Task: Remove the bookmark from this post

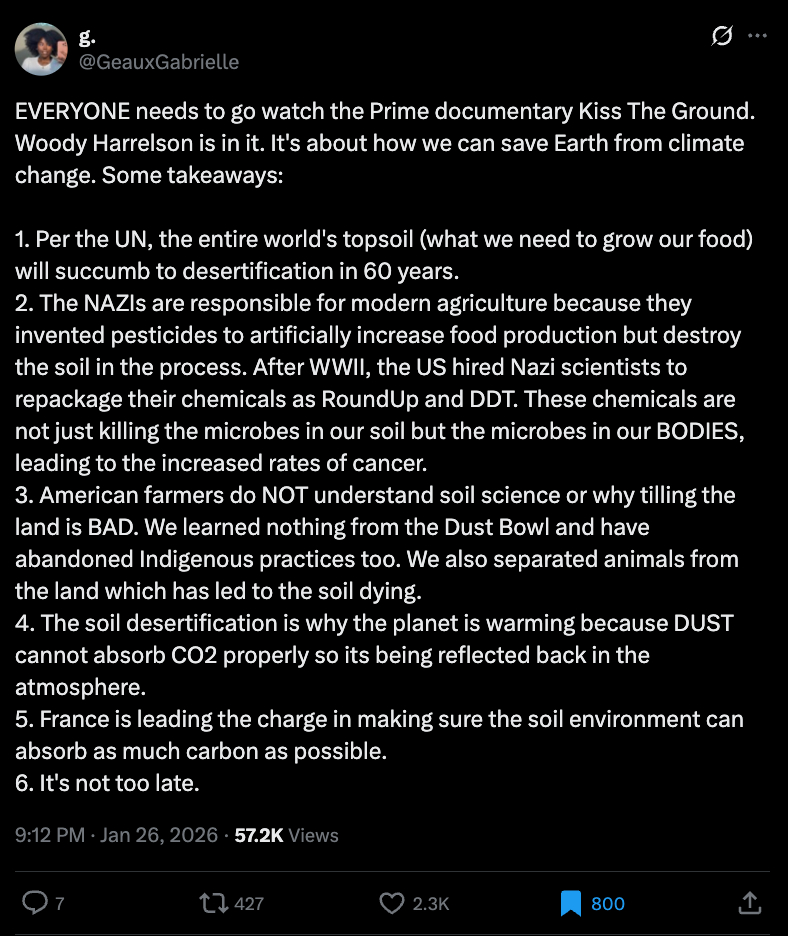Action: (571, 903)
